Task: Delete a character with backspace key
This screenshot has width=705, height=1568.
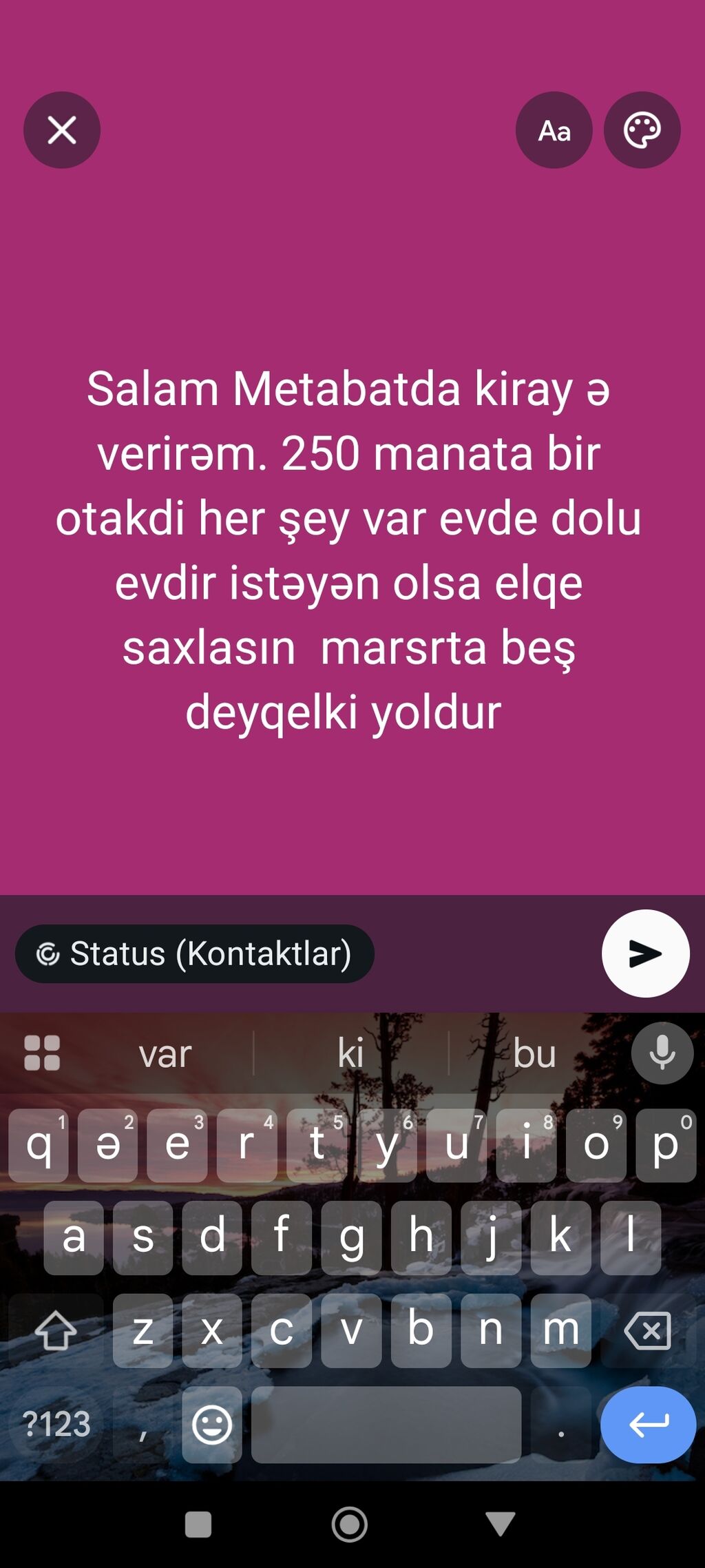Action: coord(646,1330)
